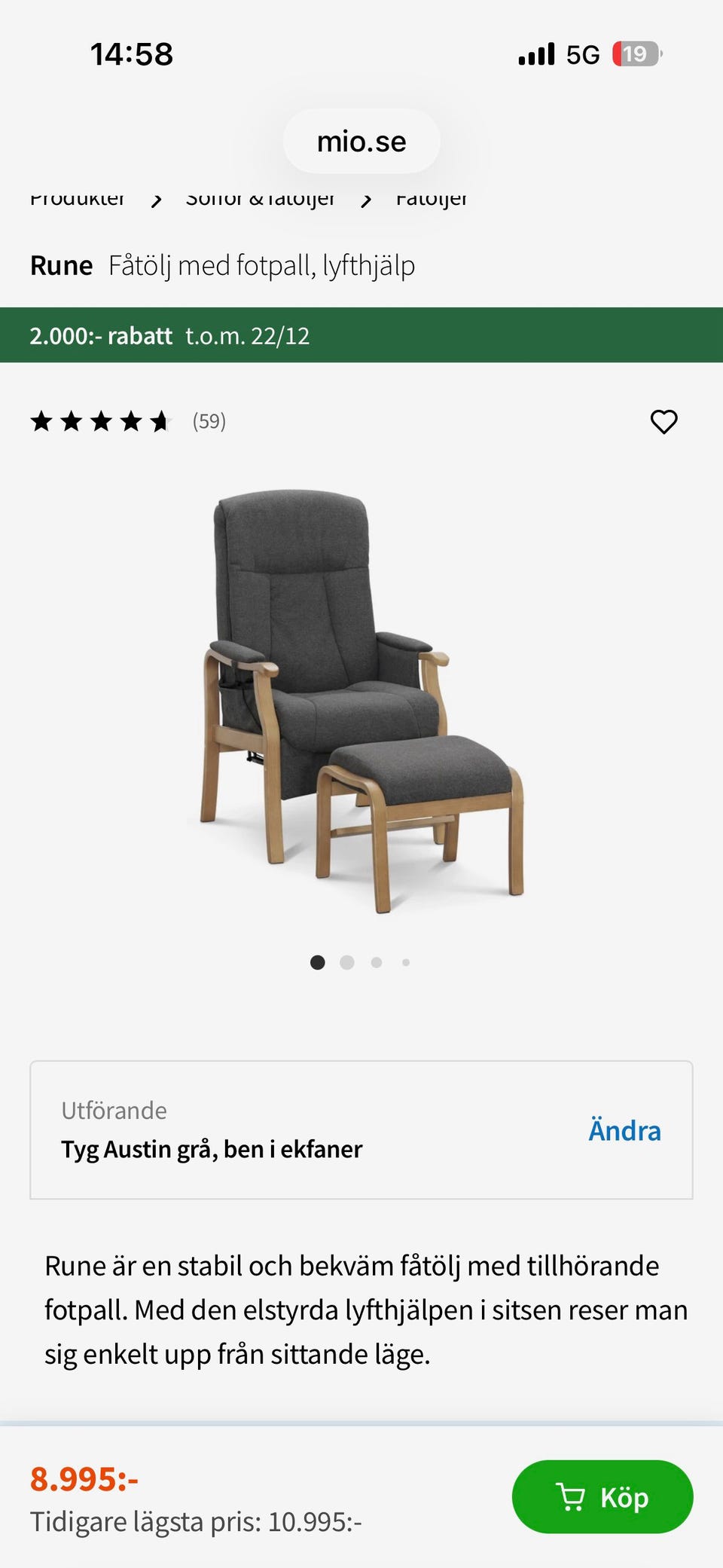Select the third carousel dot
The image size is (723, 1568).
tap(376, 962)
